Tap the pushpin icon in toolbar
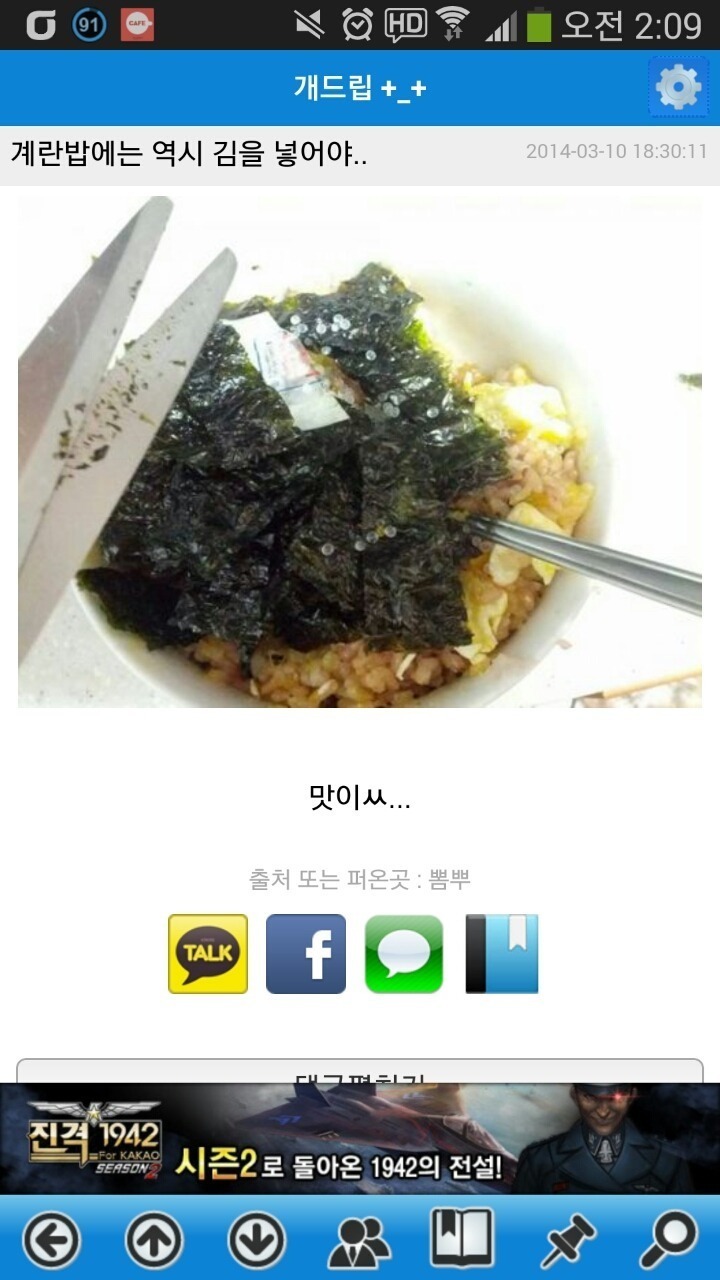 566,1240
